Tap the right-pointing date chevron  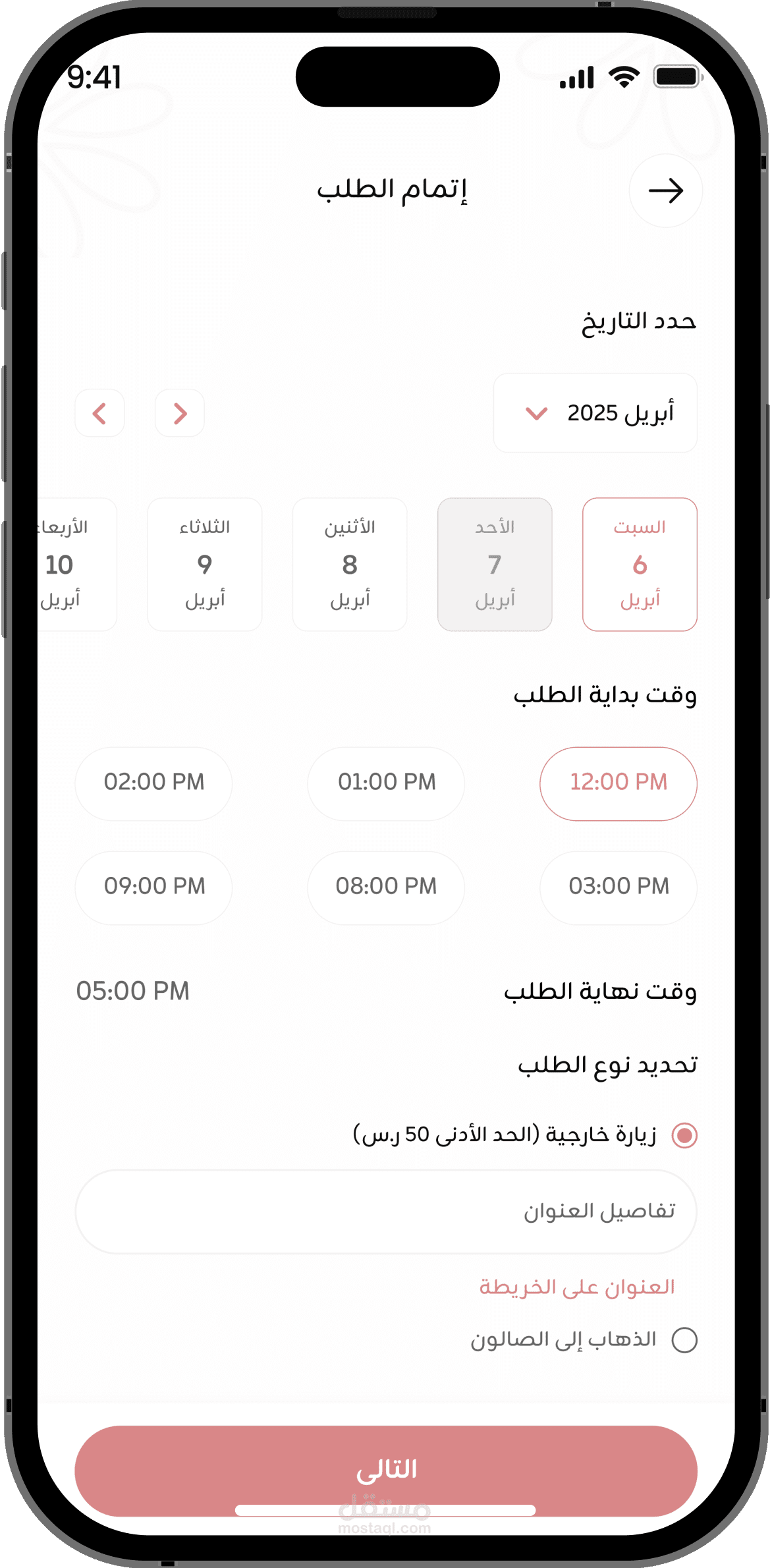(x=180, y=413)
